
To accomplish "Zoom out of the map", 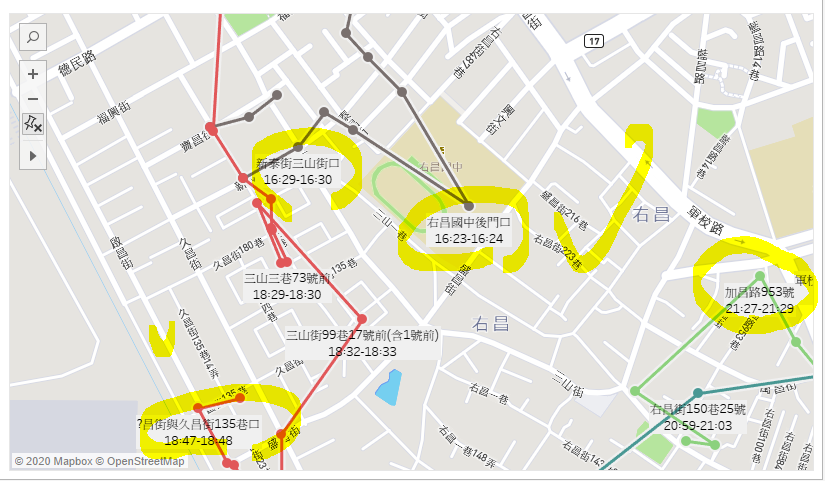I will (33, 98).
